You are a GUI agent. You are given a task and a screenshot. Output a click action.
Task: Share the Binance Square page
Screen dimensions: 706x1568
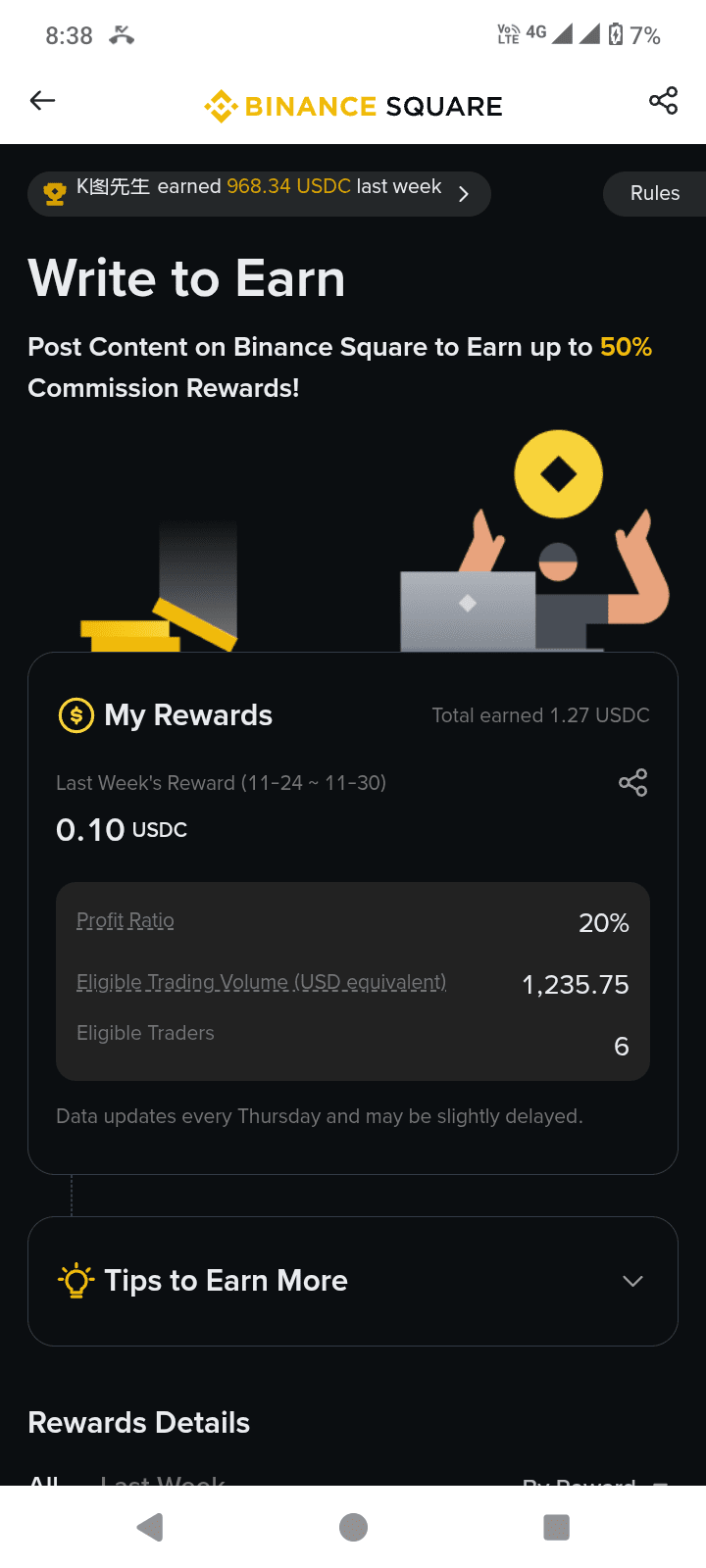pos(663,101)
